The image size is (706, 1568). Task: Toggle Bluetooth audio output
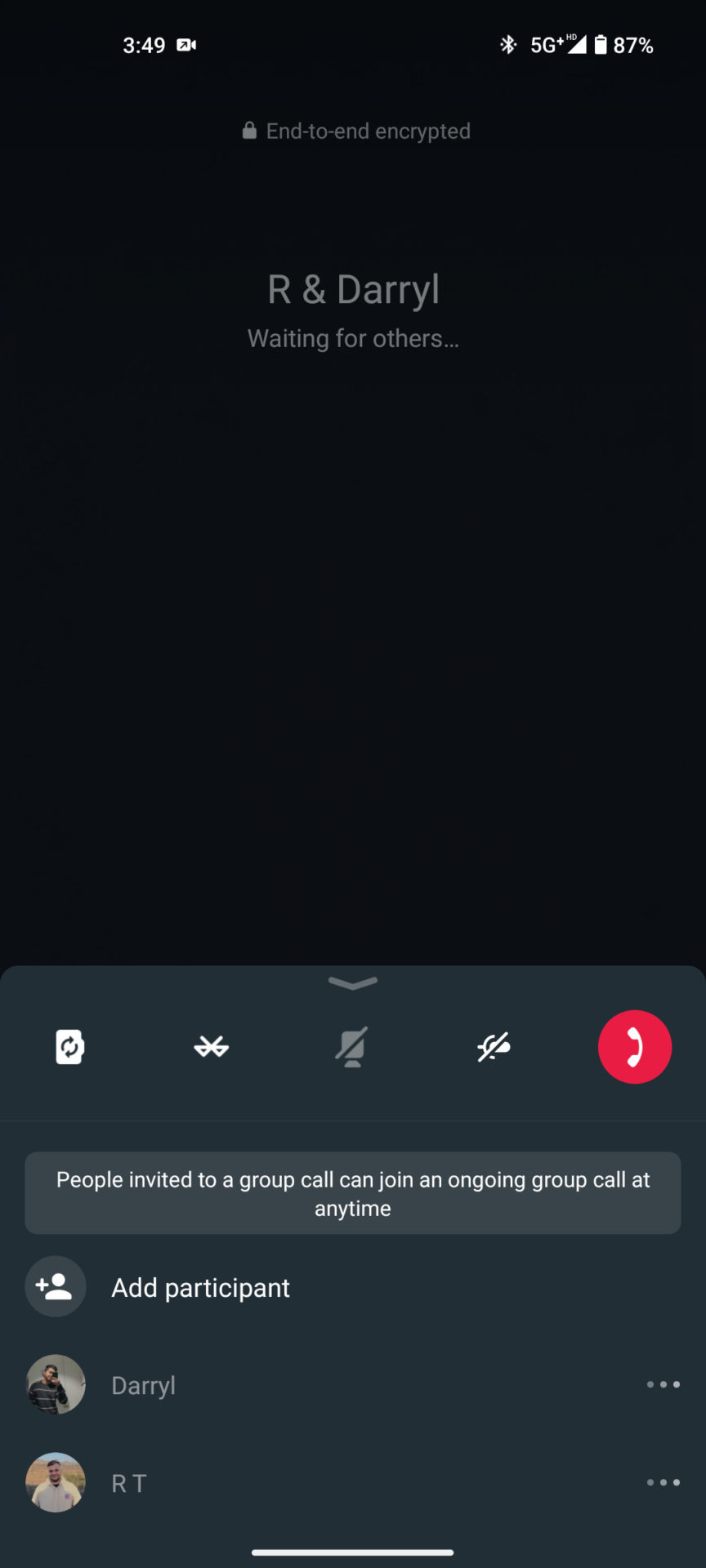tap(212, 1047)
